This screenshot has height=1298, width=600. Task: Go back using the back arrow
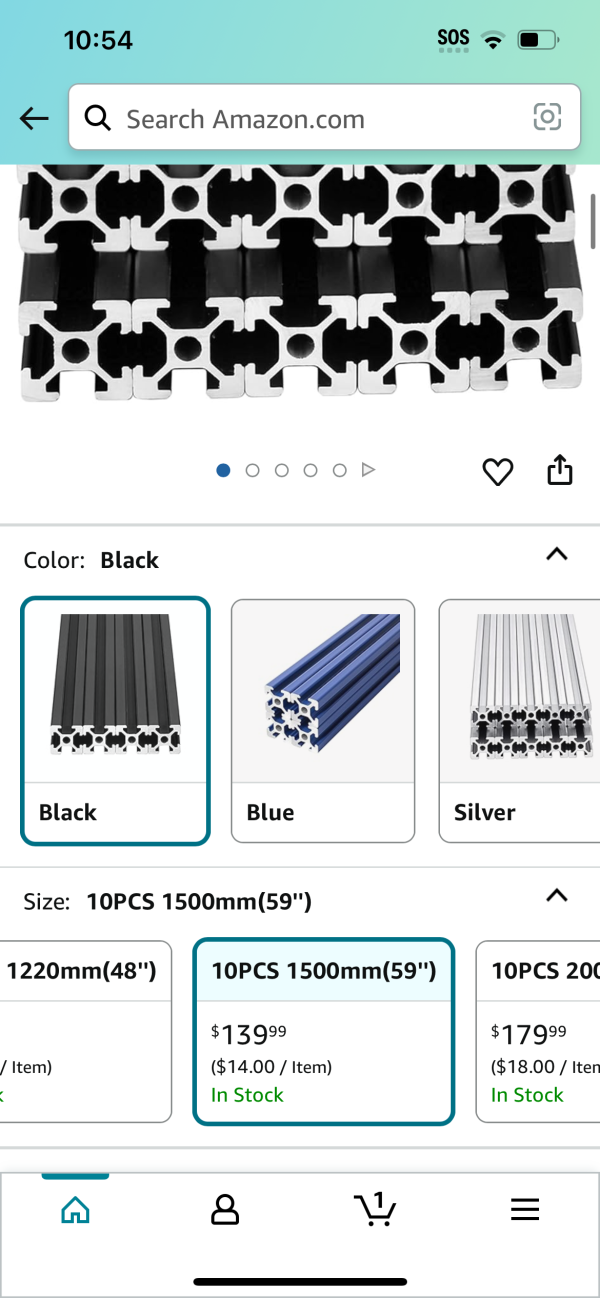click(x=34, y=119)
